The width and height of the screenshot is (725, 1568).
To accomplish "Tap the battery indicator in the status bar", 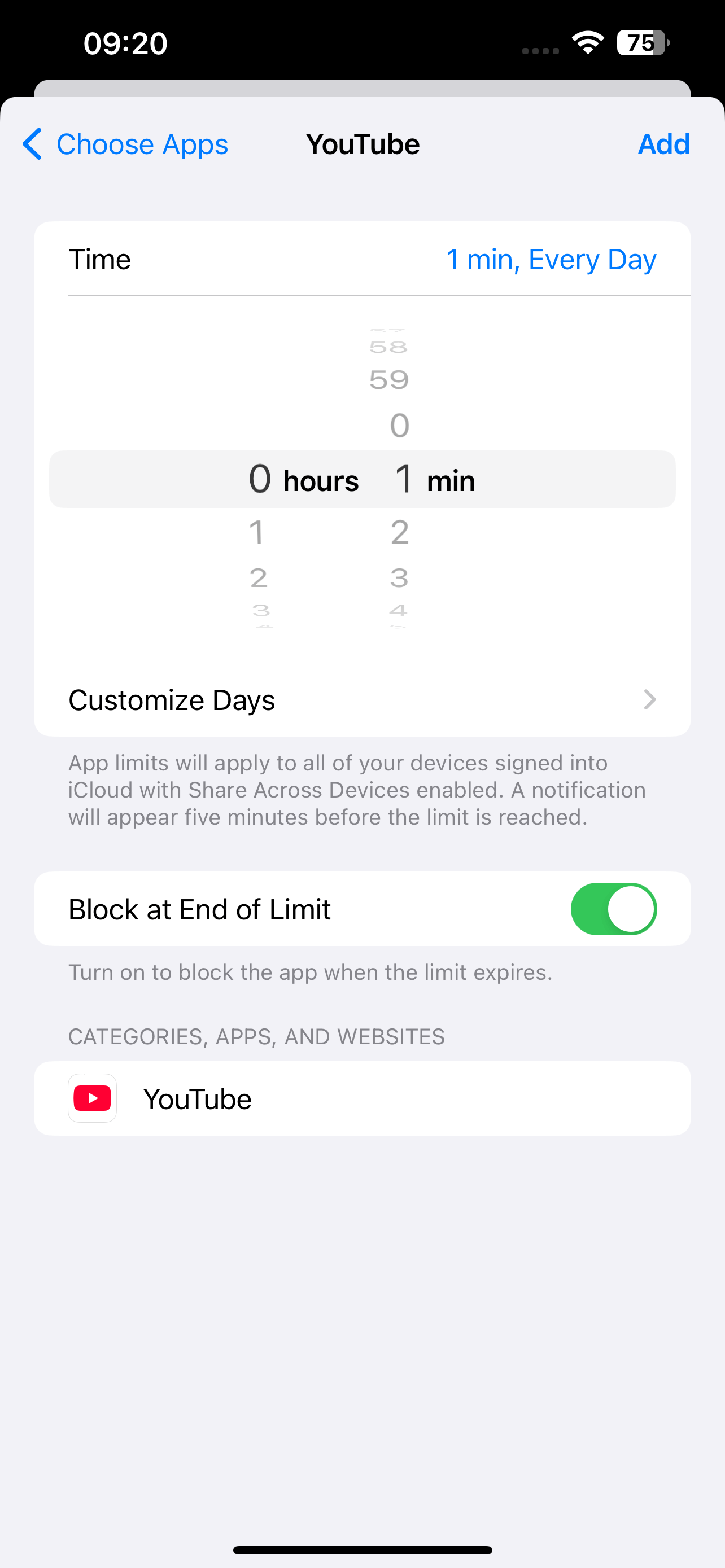I will (x=639, y=41).
